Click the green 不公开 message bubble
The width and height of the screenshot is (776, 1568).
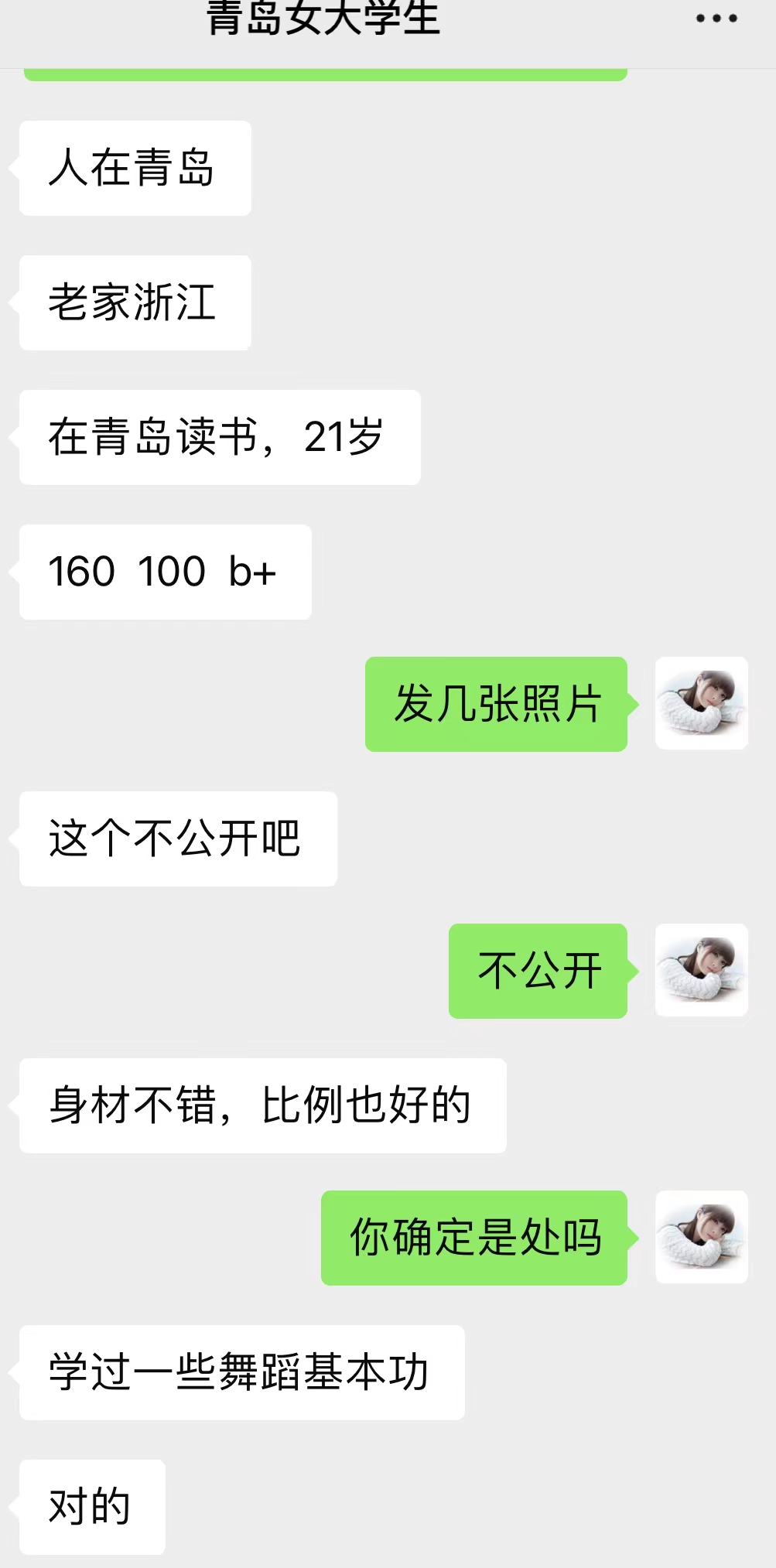pos(538,971)
